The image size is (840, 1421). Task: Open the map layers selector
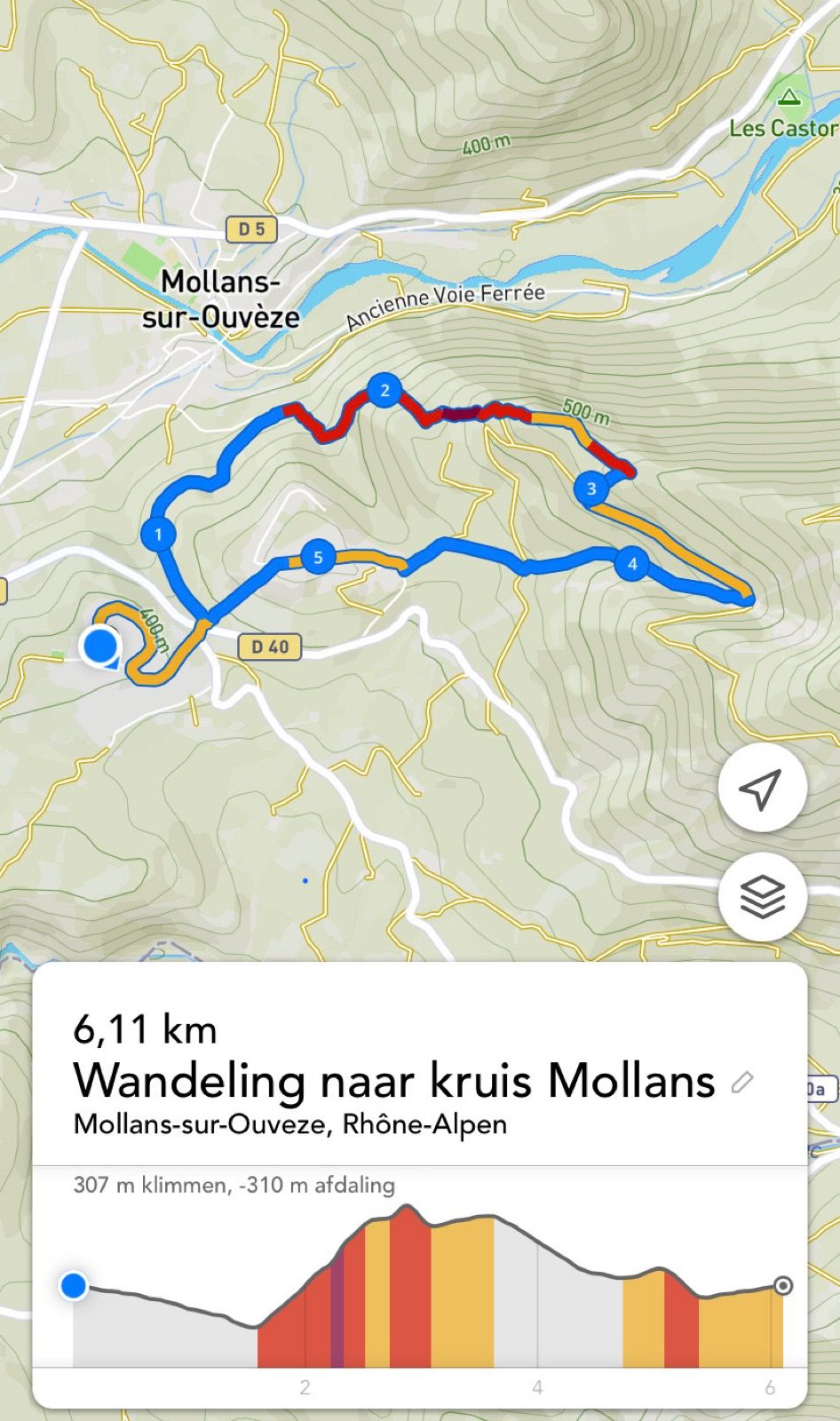762,896
